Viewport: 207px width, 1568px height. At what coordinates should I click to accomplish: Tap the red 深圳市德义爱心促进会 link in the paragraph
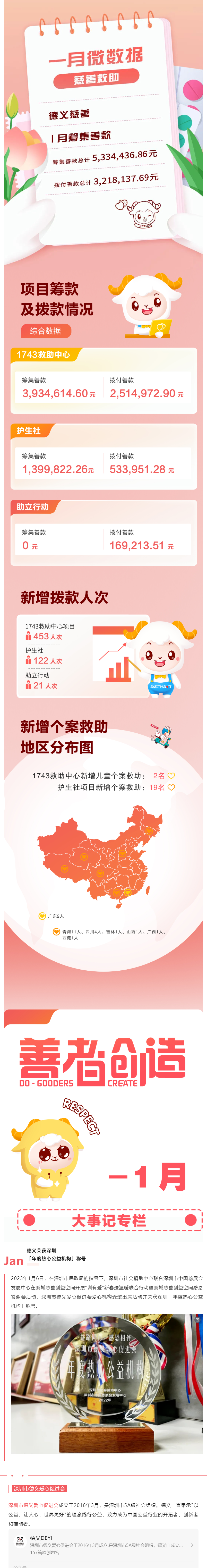point(33,1504)
